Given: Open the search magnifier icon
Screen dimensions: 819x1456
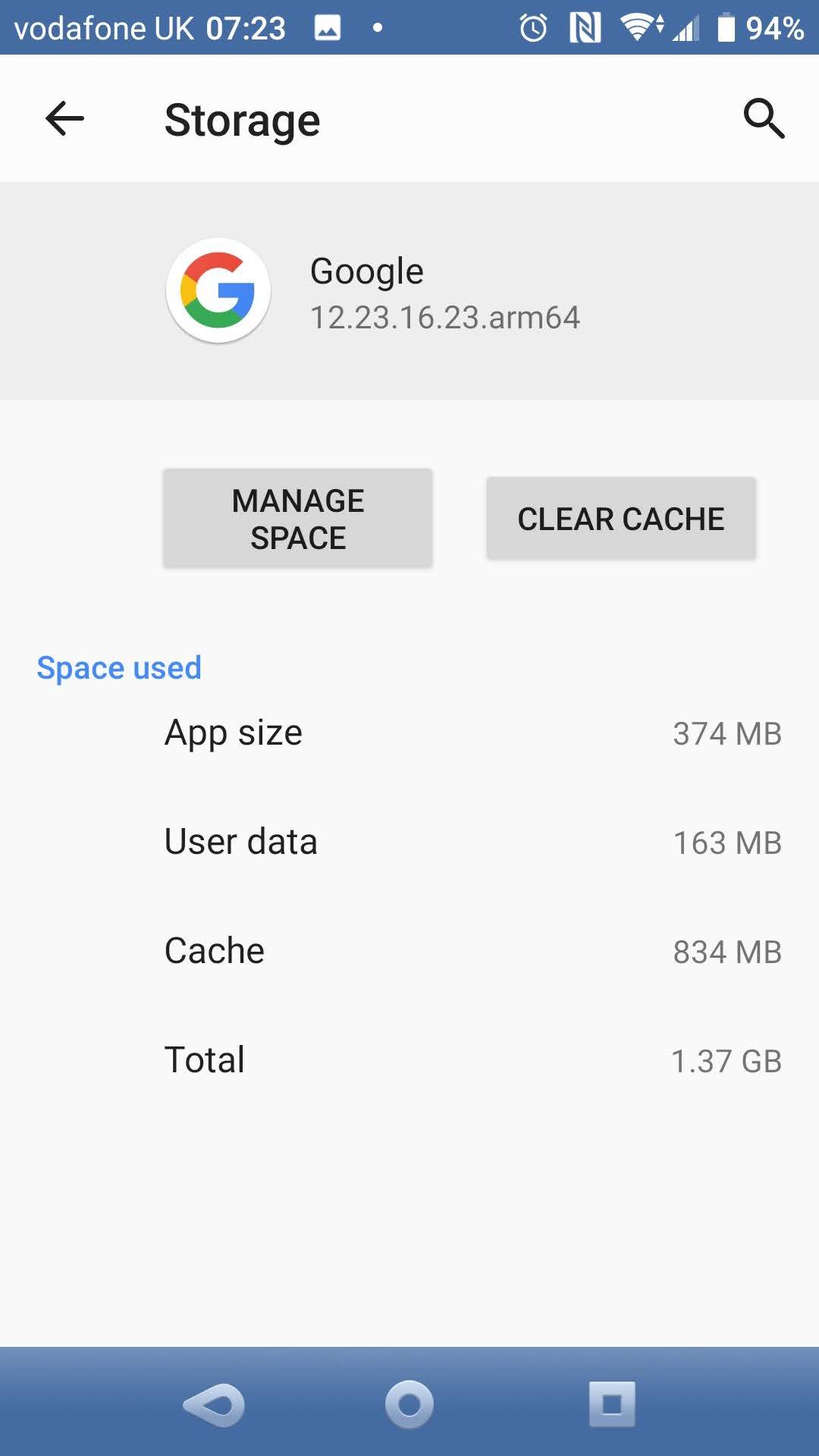Looking at the screenshot, I should 763,119.
